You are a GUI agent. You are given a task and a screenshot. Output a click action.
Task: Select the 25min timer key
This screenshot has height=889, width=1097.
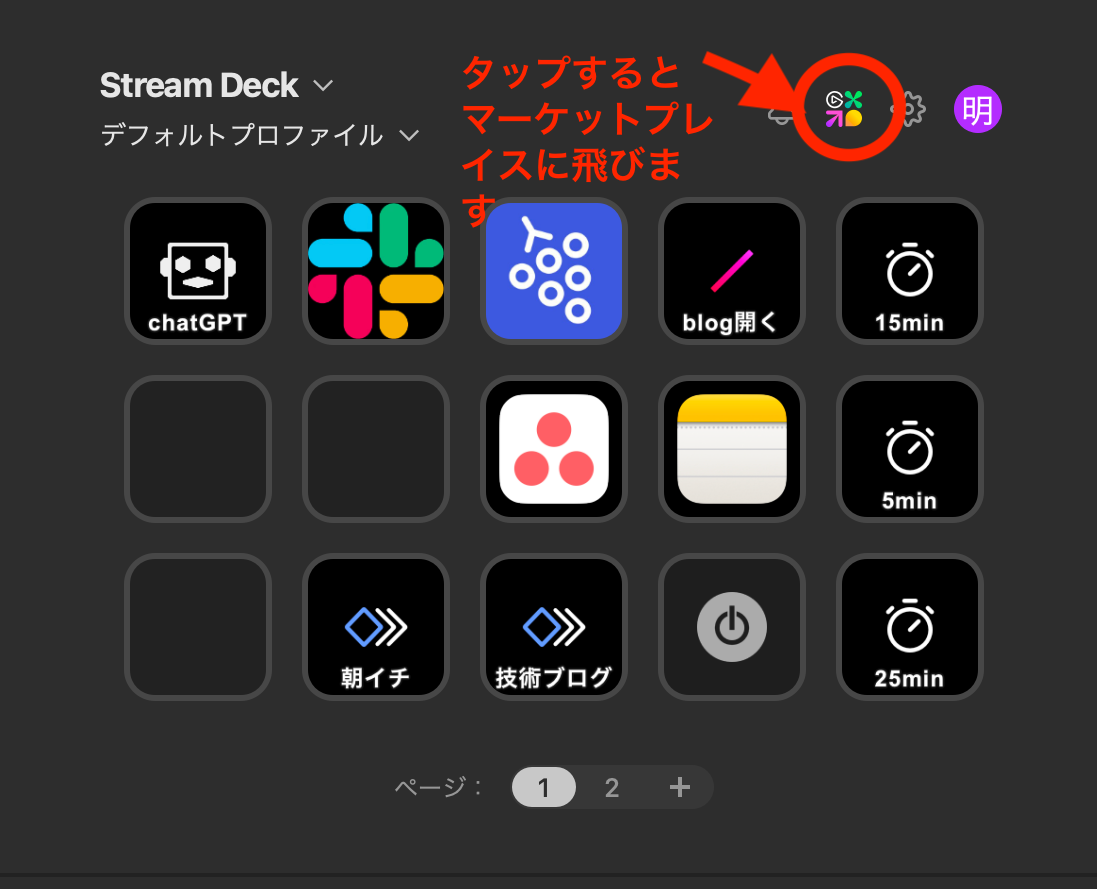(x=909, y=627)
